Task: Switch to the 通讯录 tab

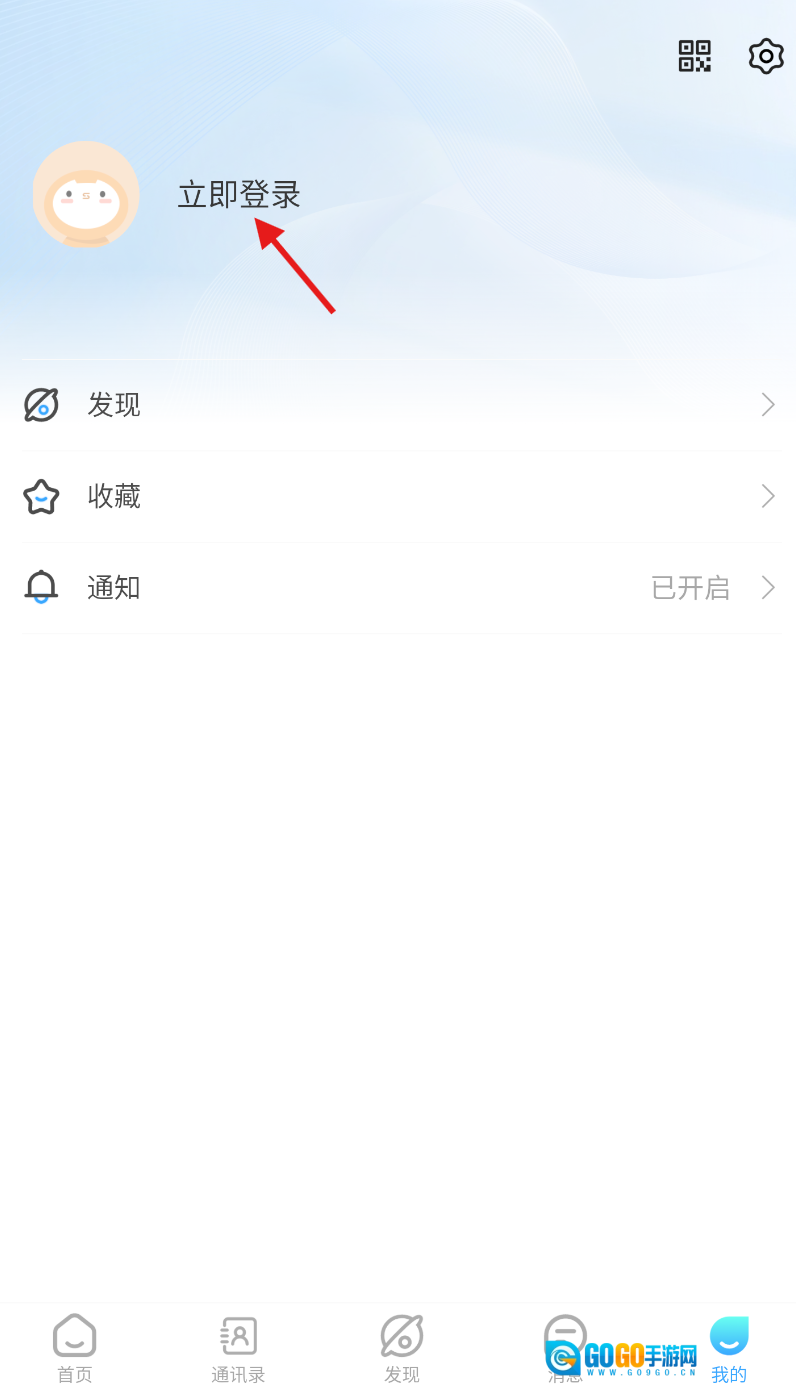Action: [238, 1348]
